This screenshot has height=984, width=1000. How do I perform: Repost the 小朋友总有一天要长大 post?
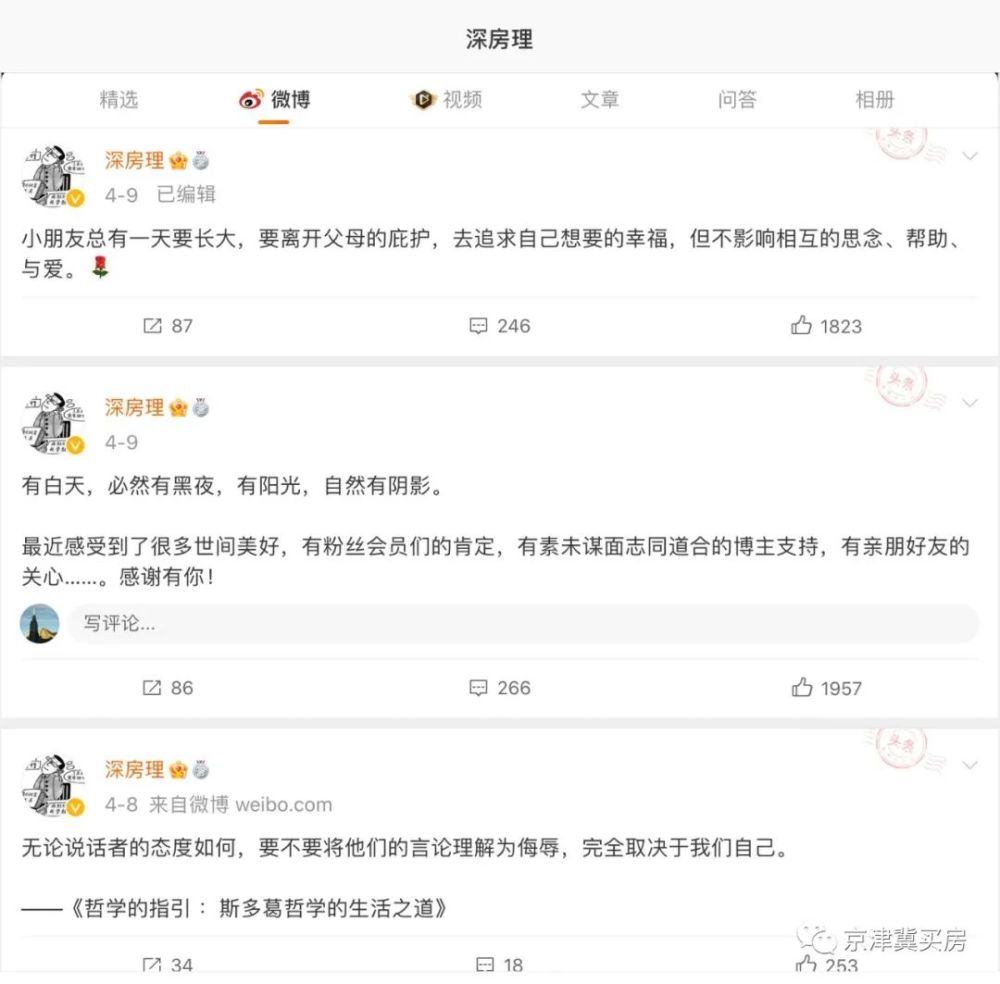click(x=167, y=326)
